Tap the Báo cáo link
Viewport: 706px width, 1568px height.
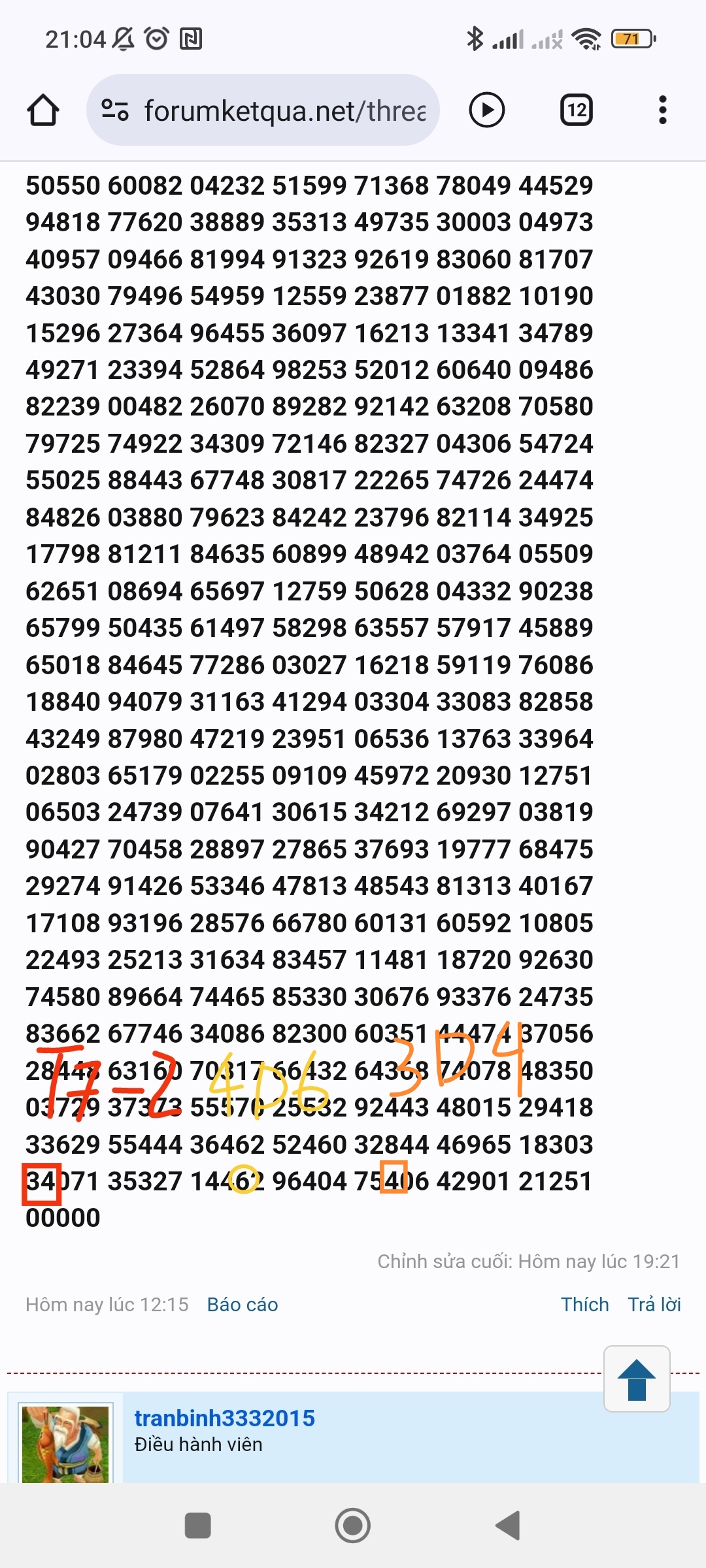243,1305
